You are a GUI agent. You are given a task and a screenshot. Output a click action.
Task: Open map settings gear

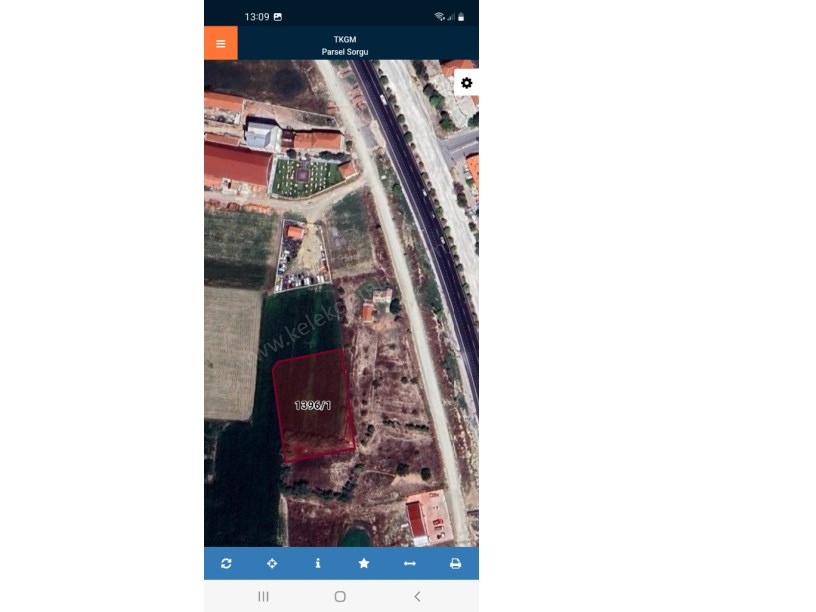click(466, 83)
